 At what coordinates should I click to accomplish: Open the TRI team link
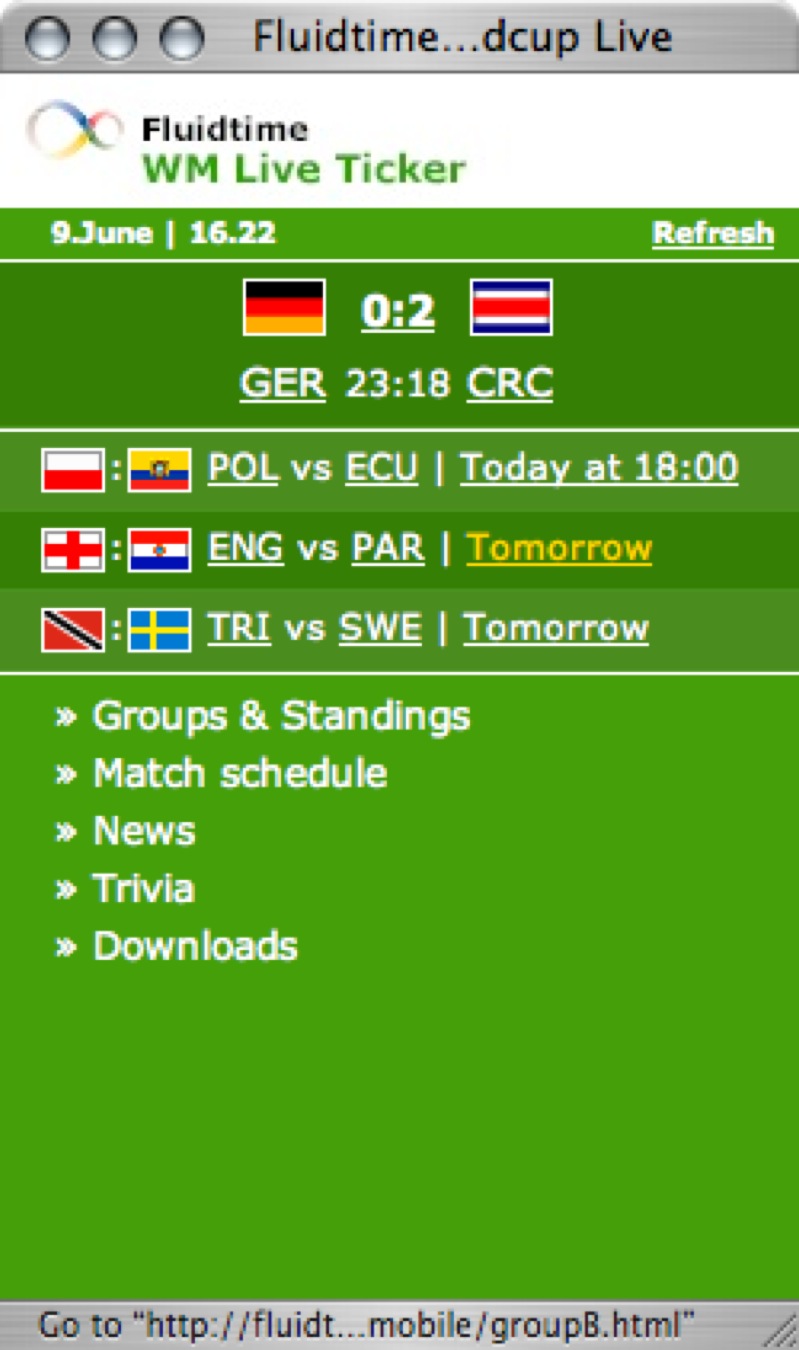[238, 628]
